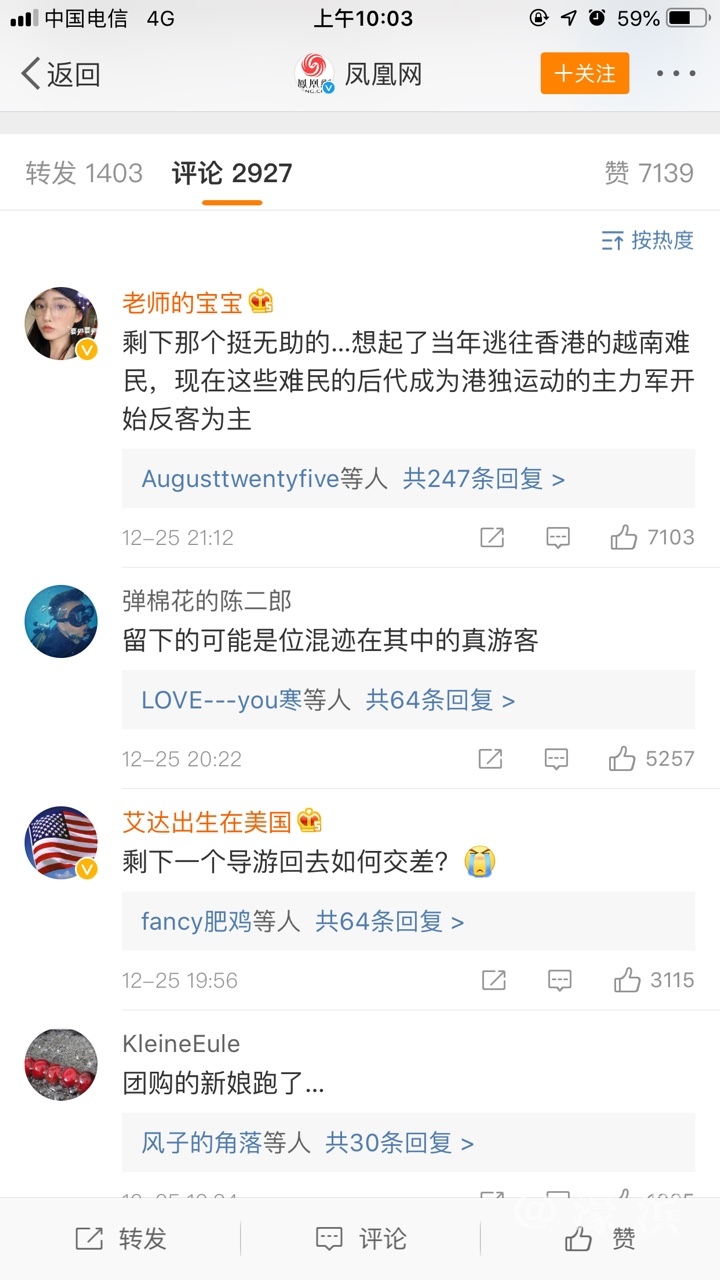
Task: Open 艾达出生在美国's profile name
Action: coord(207,822)
